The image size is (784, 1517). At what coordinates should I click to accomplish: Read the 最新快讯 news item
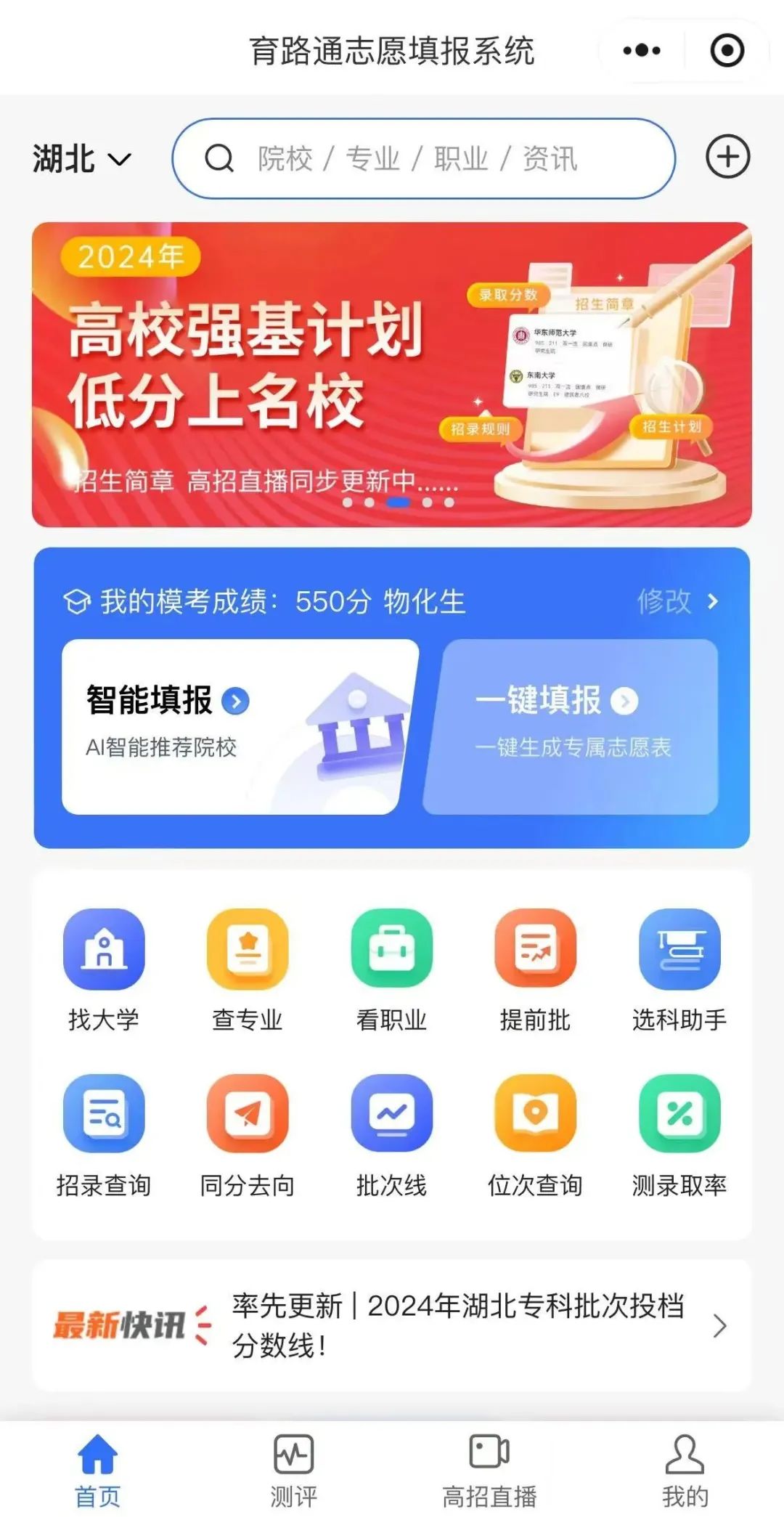click(457, 1325)
